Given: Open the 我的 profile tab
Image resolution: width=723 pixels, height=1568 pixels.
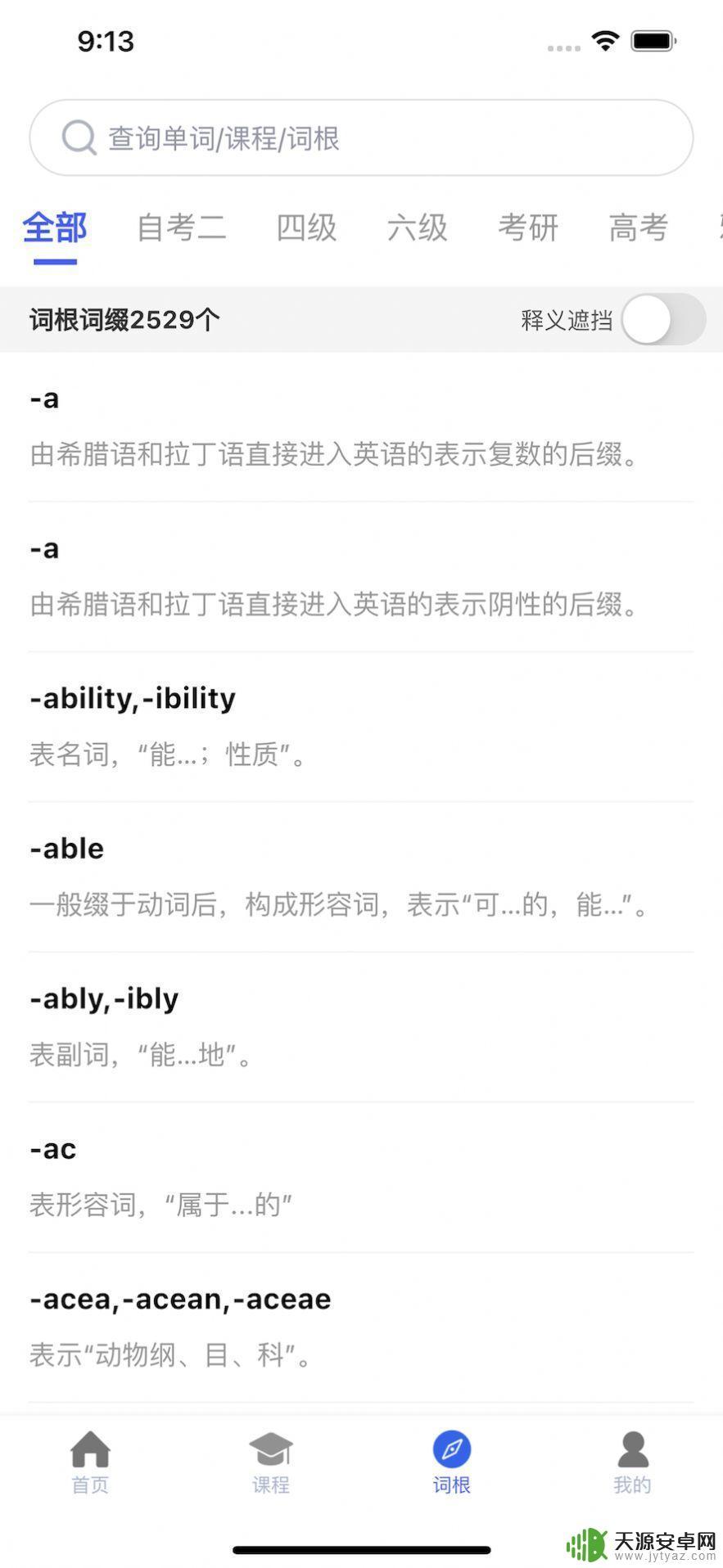Looking at the screenshot, I should tap(632, 1462).
